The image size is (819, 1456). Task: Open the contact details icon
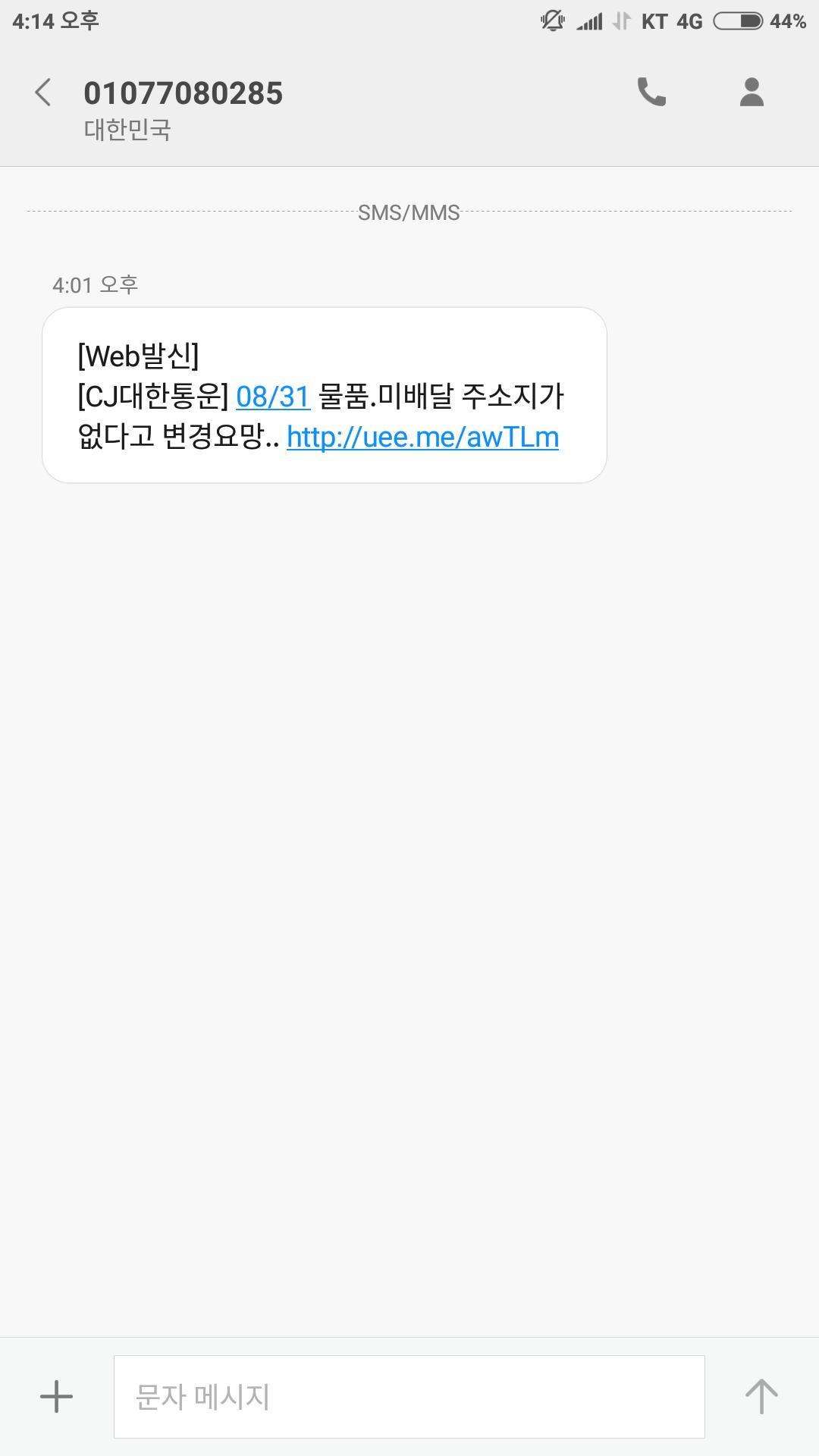pos(751,93)
